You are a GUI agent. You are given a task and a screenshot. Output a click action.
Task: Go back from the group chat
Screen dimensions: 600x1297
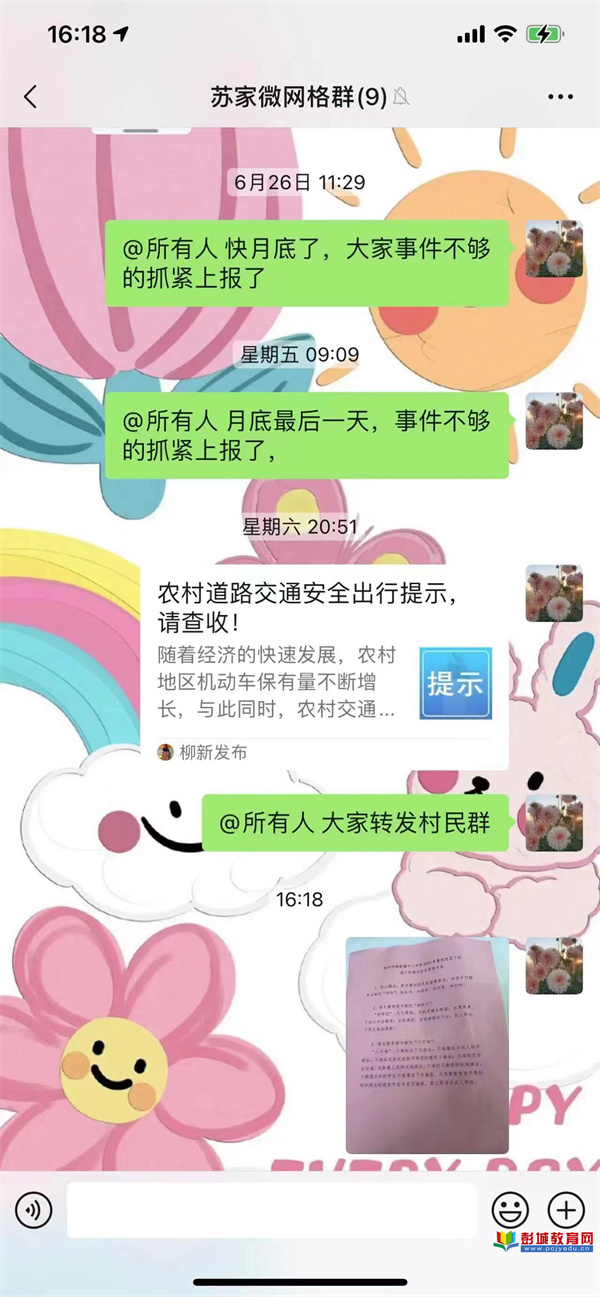[x=30, y=97]
